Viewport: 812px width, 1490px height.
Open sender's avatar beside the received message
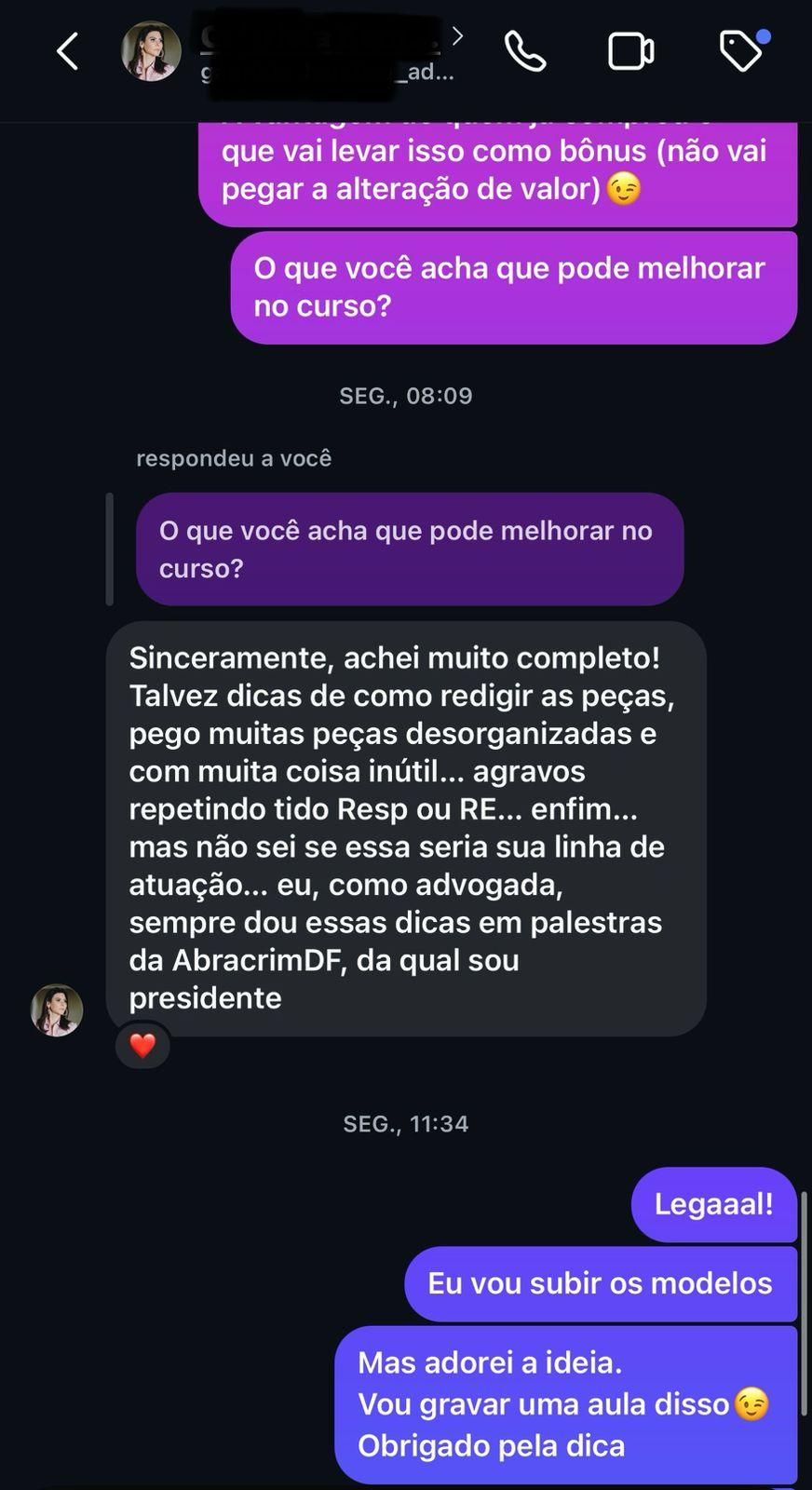[x=57, y=1009]
